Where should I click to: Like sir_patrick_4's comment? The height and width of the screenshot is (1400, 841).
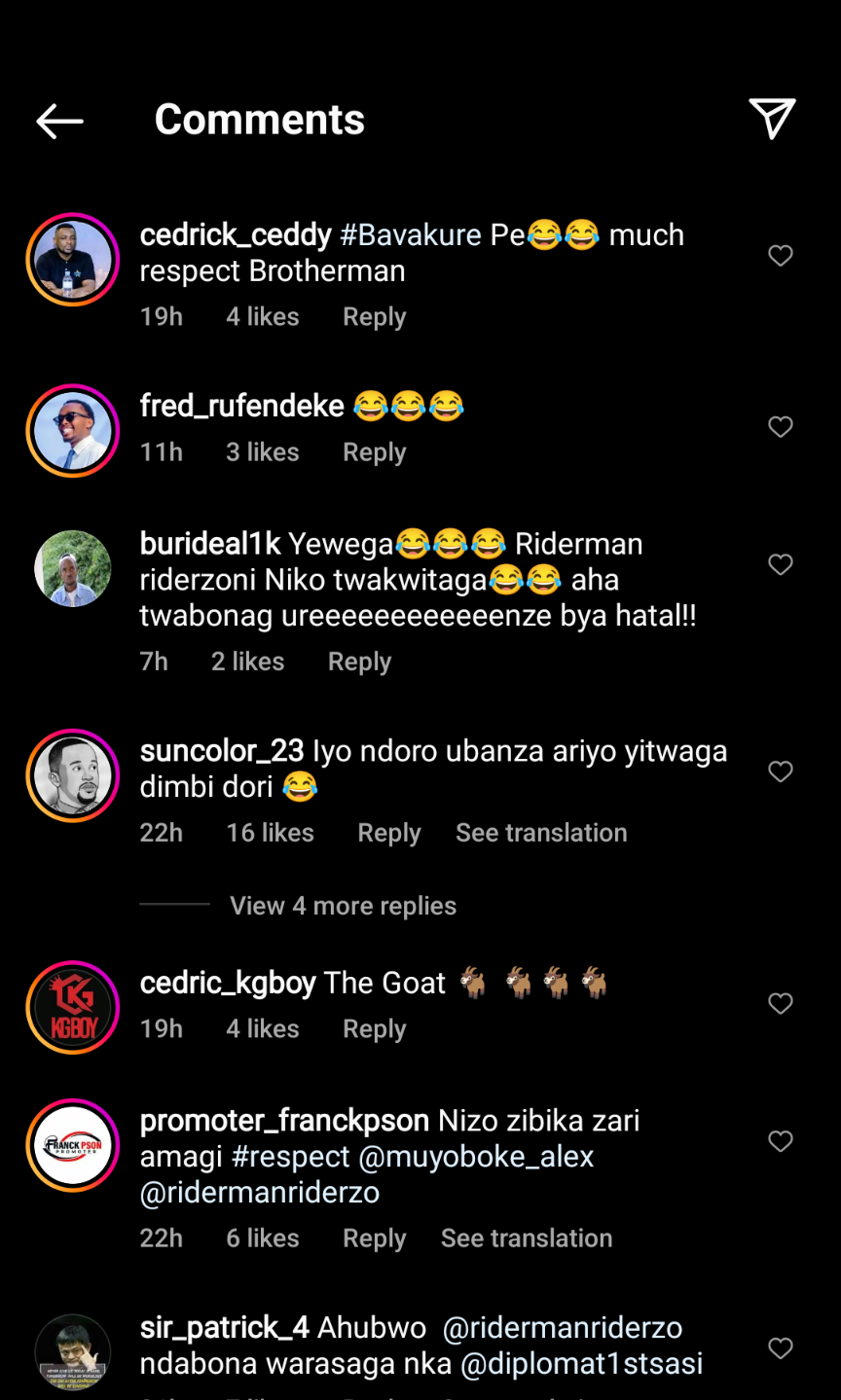click(781, 1348)
